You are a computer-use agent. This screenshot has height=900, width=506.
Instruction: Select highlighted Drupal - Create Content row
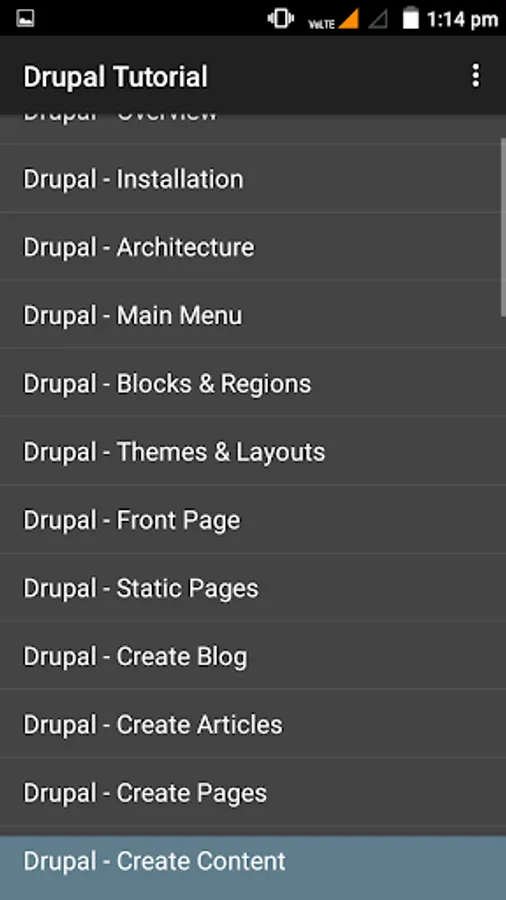(x=253, y=861)
